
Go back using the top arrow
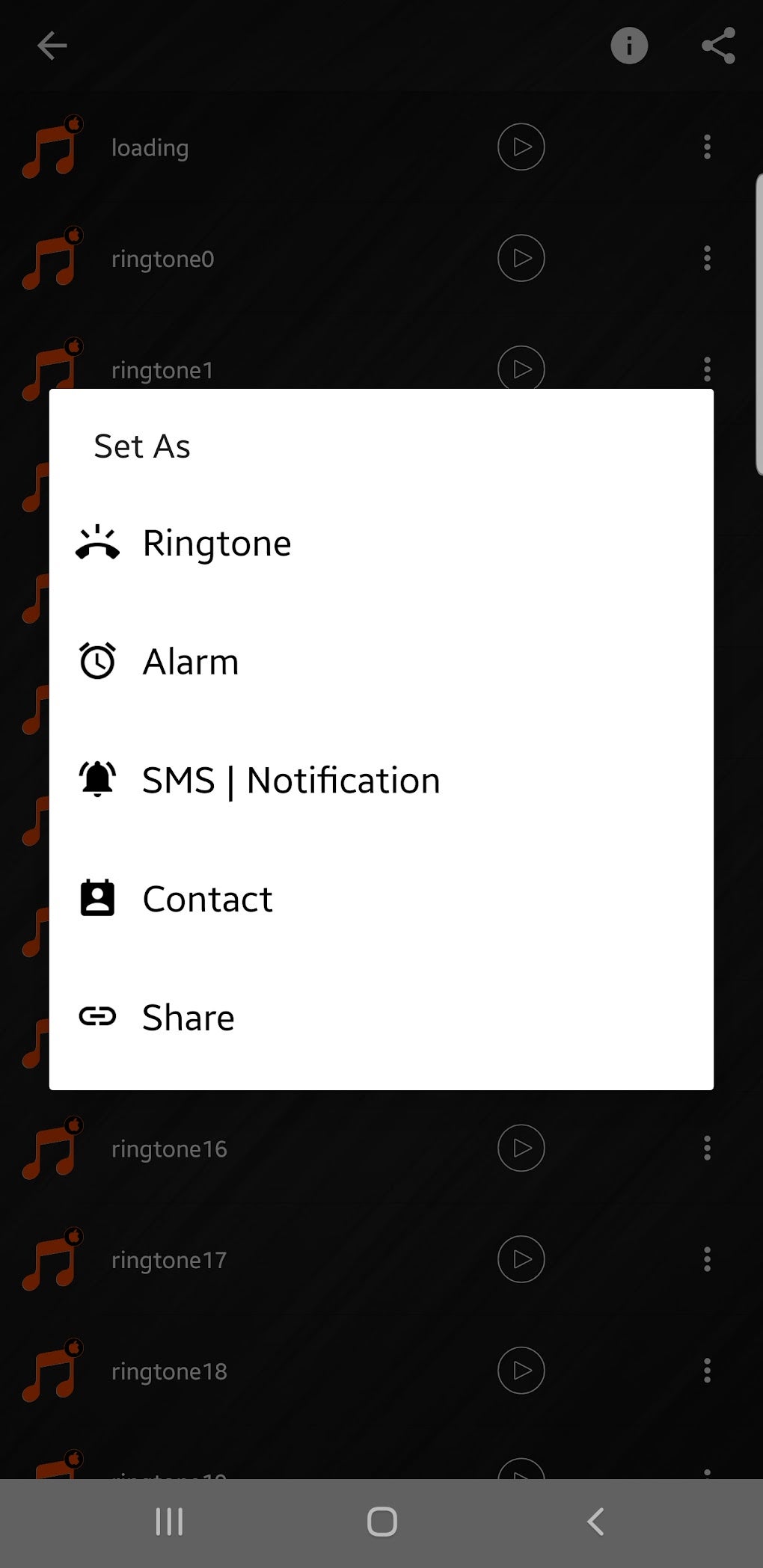(x=52, y=46)
